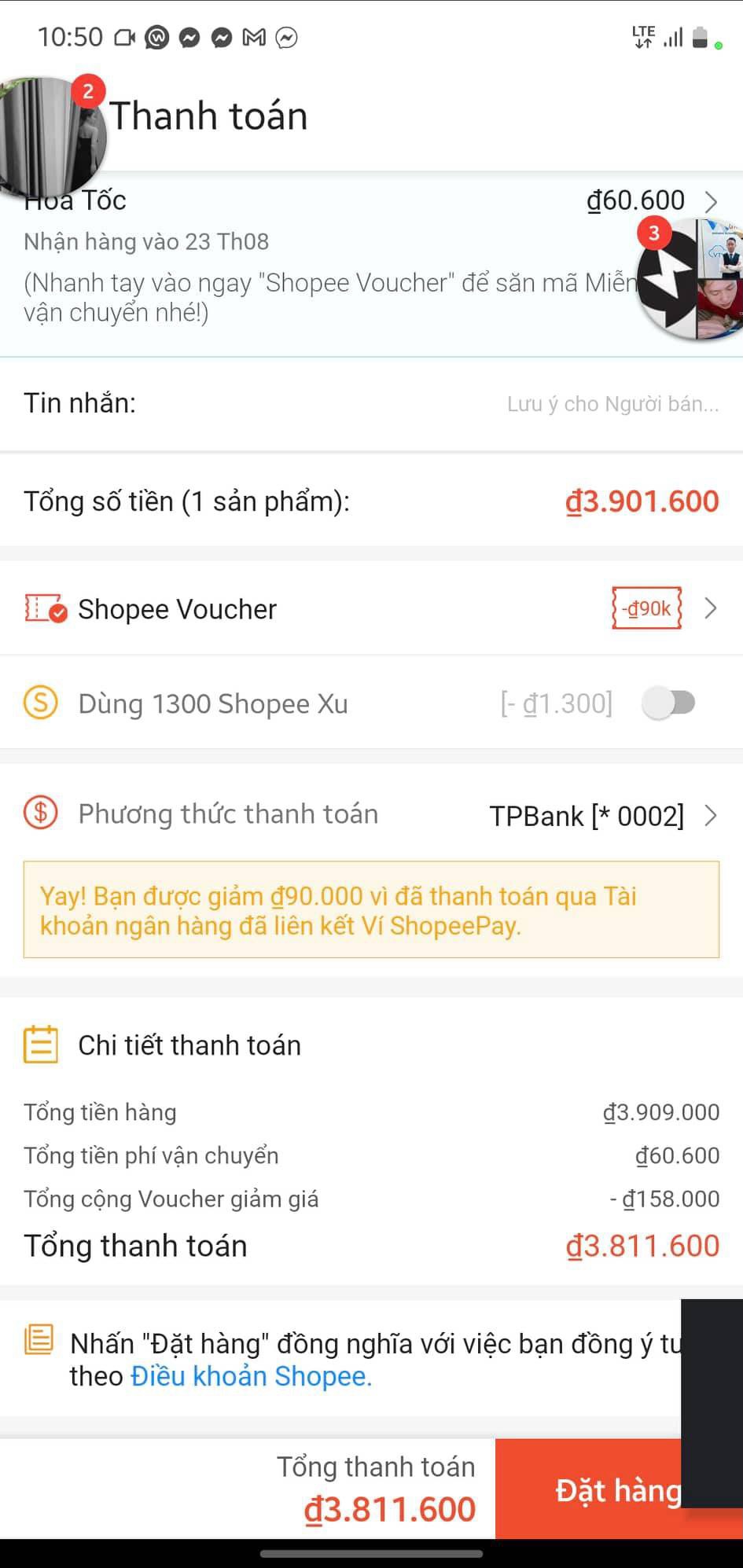Place order with Đặt hàng button
This screenshot has width=743, height=1568.
pos(598,1490)
